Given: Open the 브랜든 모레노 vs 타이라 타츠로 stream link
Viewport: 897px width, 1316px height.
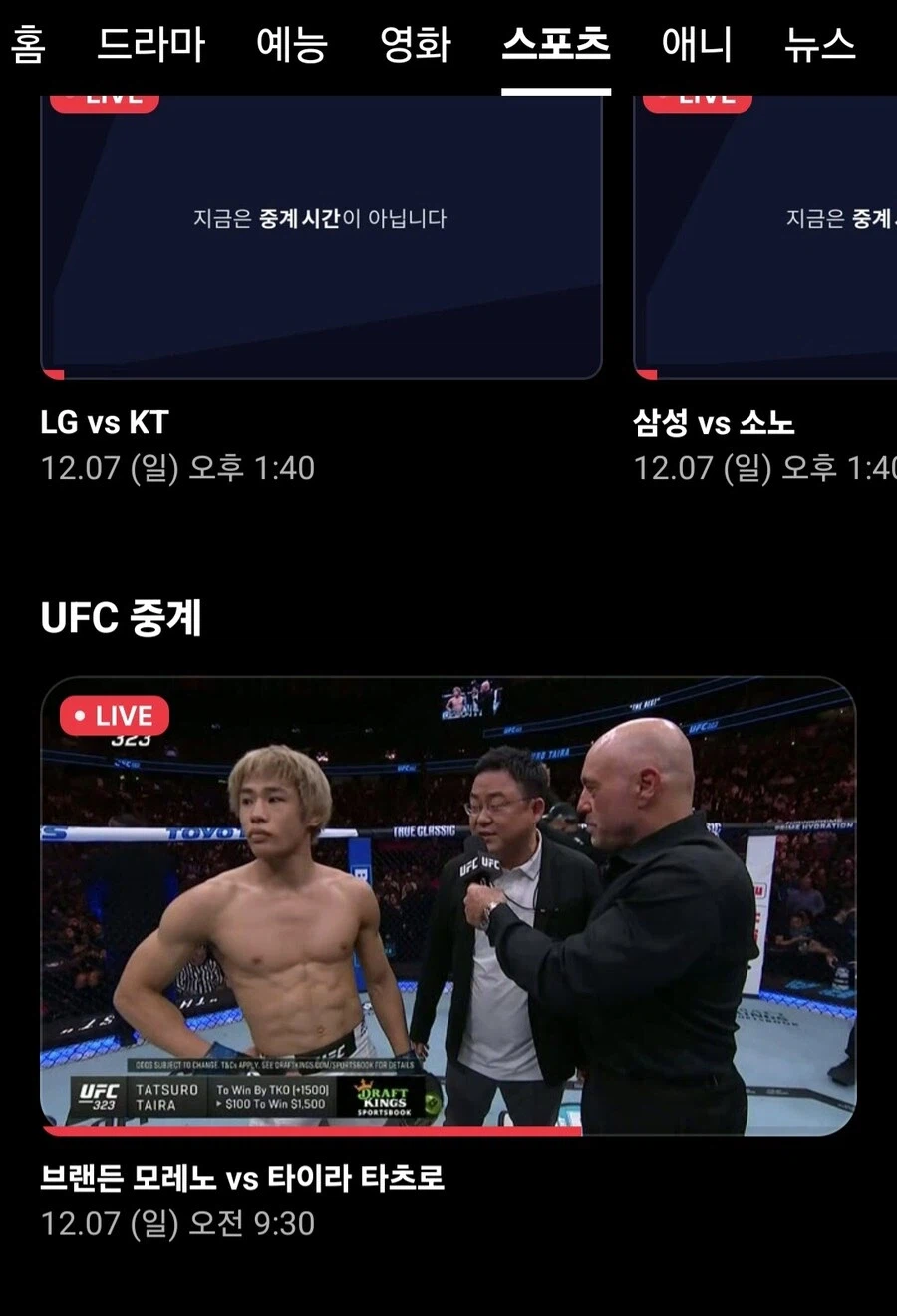Looking at the screenshot, I should click(243, 1179).
